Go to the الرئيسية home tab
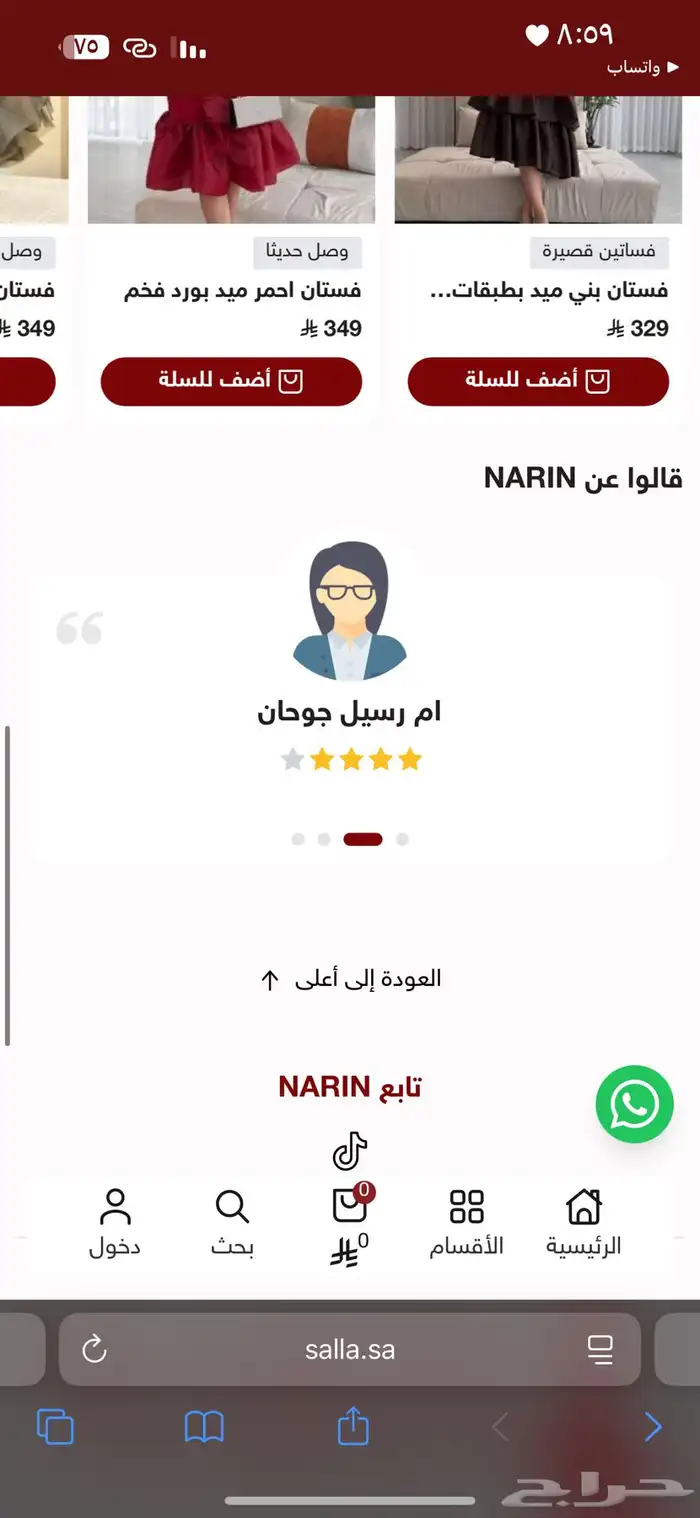Screen dimensions: 700x1518 (583, 1221)
